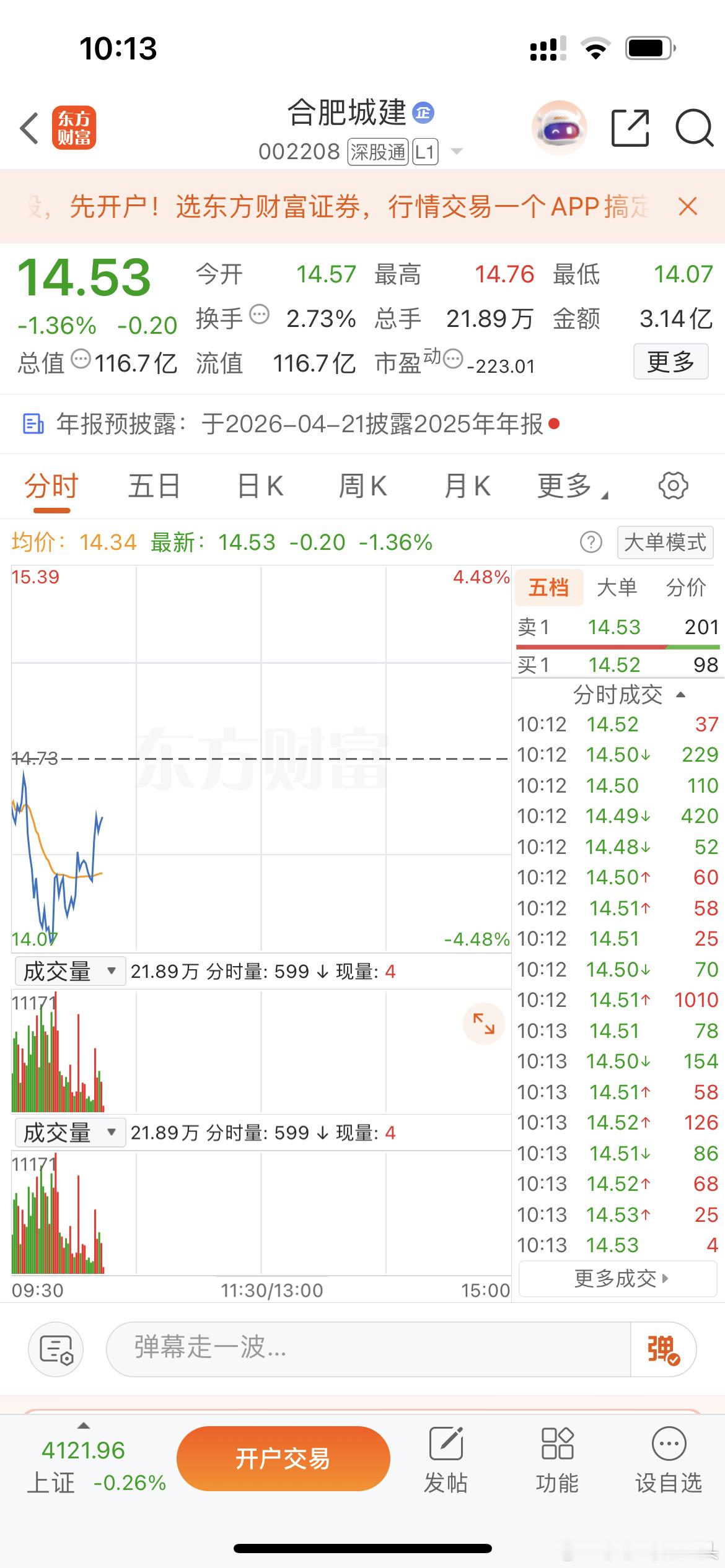Click the back arrow to return
The width and height of the screenshot is (725, 1568).
(29, 127)
